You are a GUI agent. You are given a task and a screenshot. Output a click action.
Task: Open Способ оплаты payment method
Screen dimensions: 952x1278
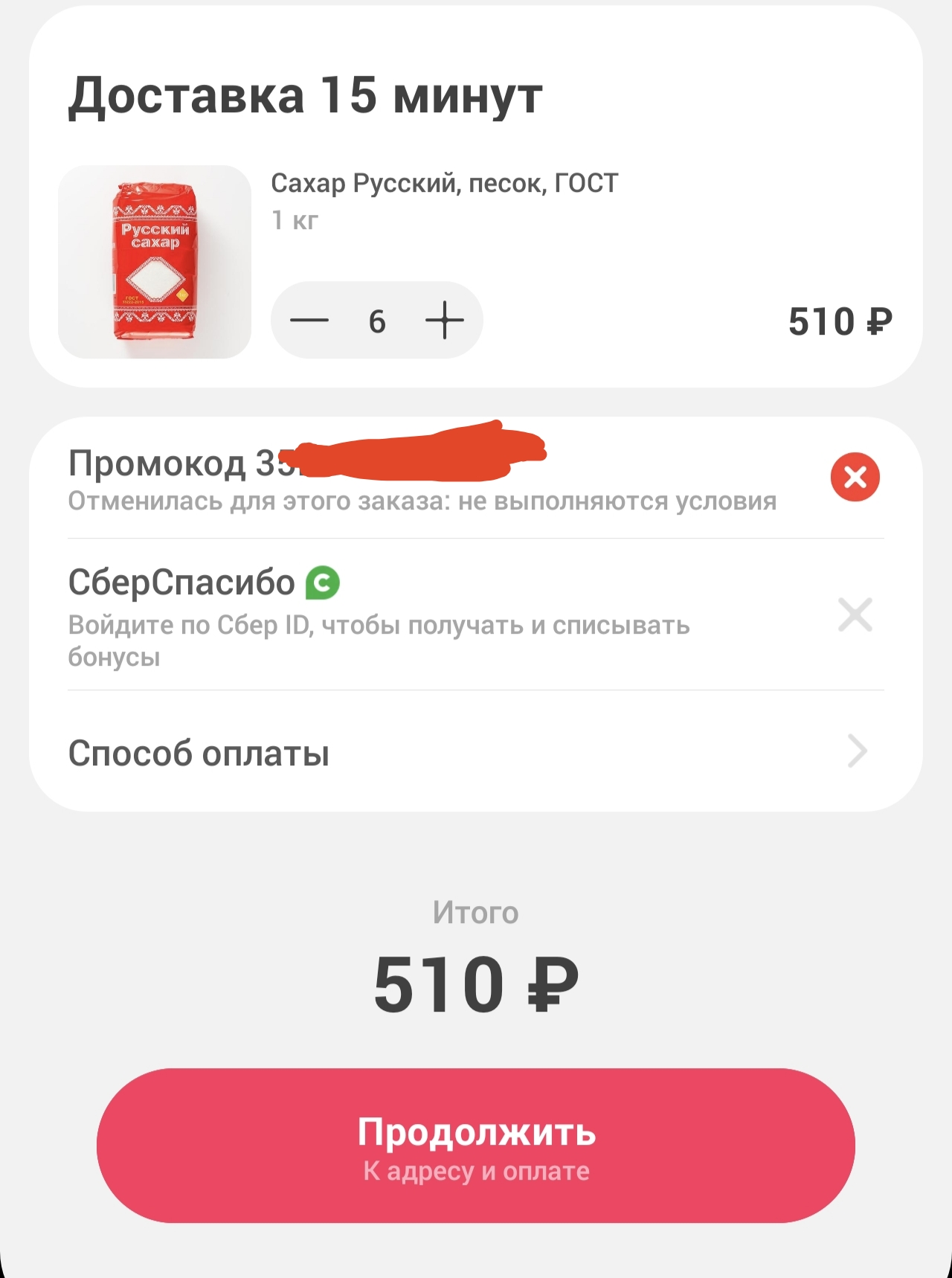[x=476, y=752]
